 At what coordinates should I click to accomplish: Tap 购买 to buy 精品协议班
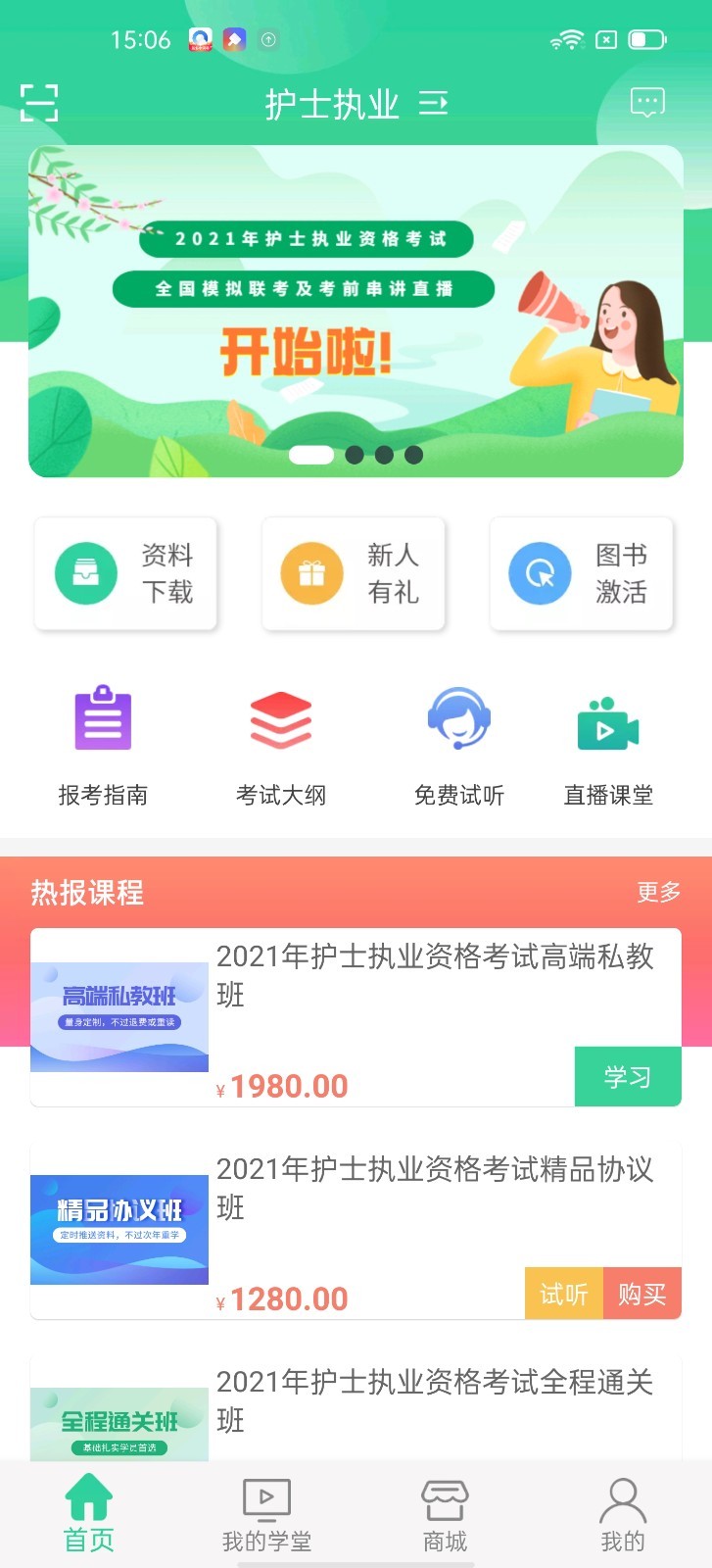point(641,1293)
